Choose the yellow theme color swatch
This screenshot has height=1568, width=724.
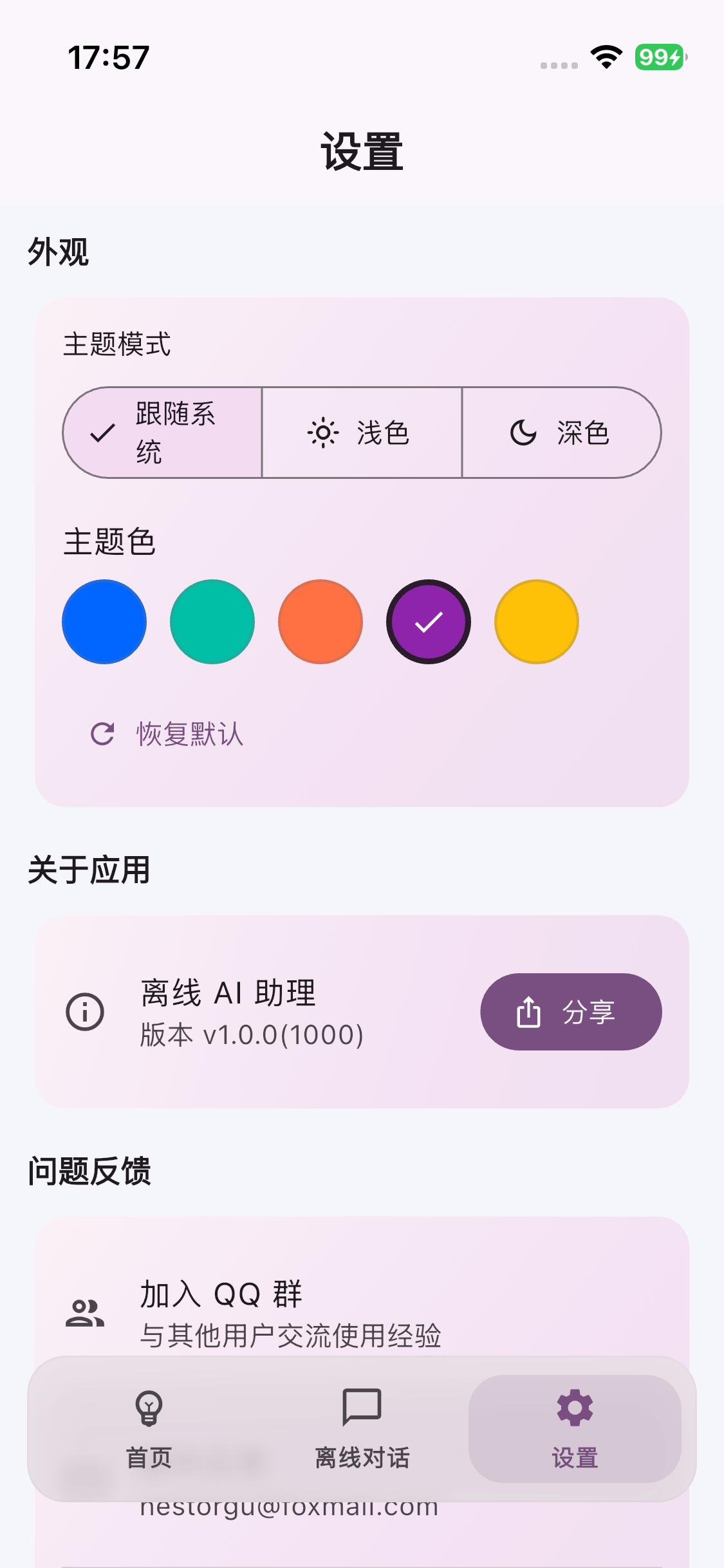(x=537, y=621)
